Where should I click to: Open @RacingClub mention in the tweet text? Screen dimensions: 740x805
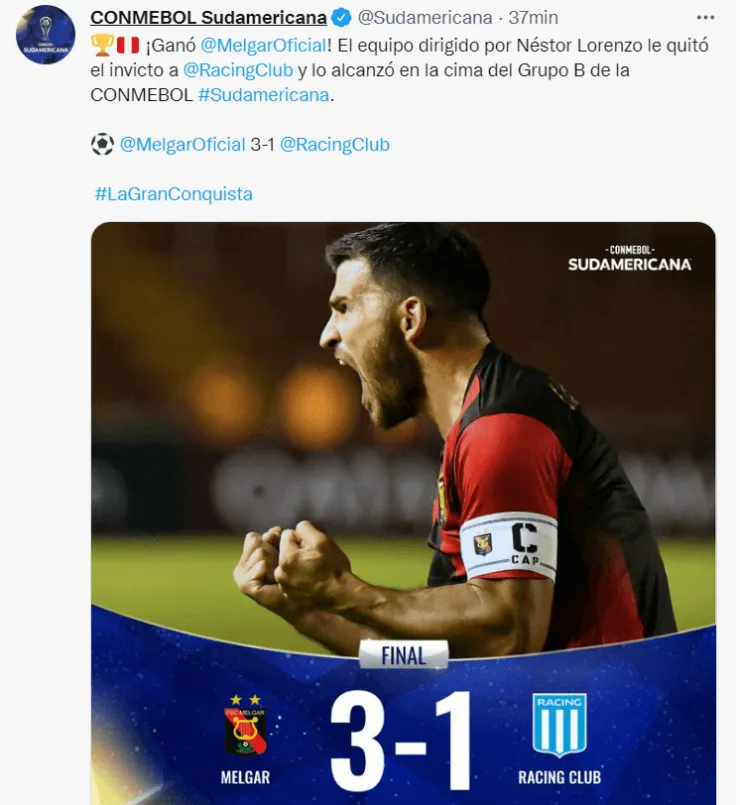coord(238,70)
